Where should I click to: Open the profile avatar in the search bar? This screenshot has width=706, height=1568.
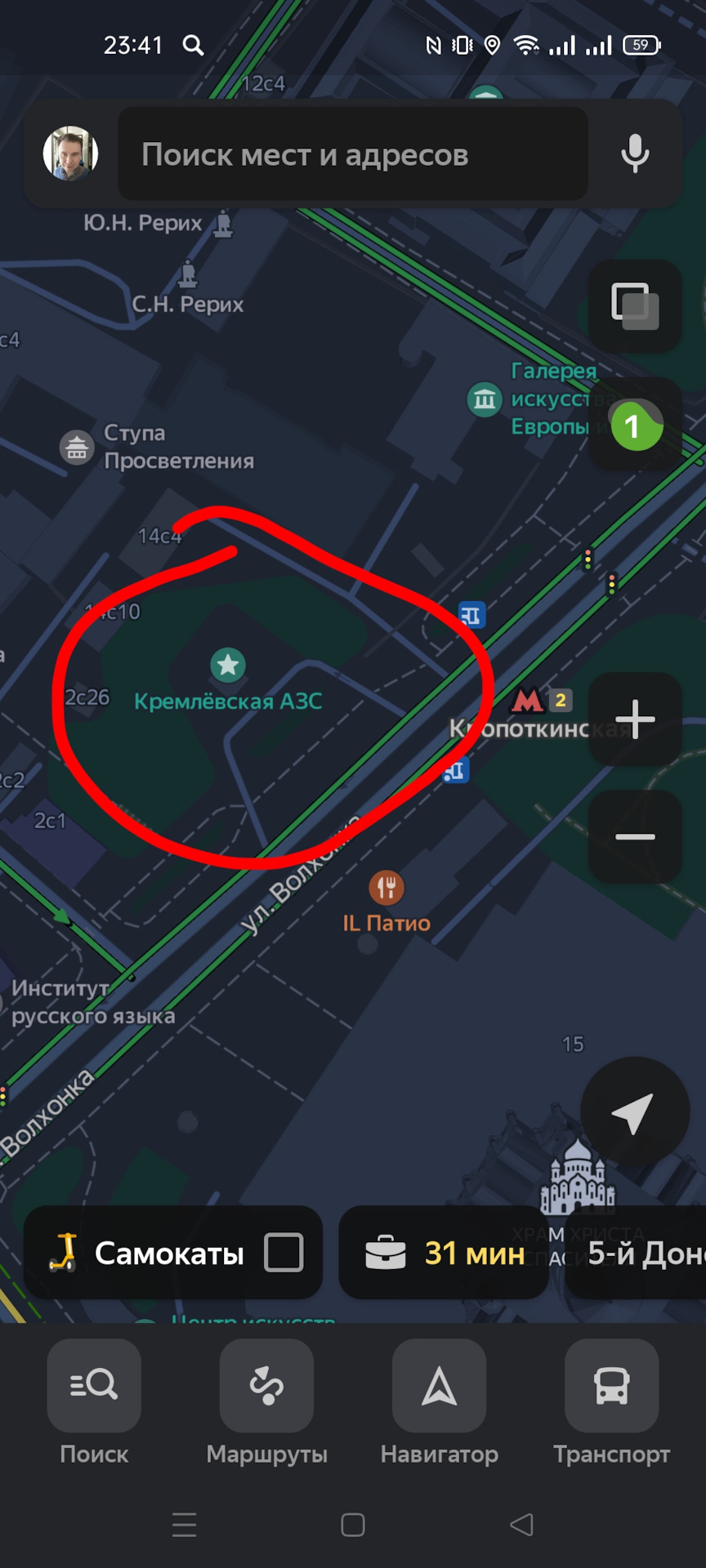(x=71, y=154)
